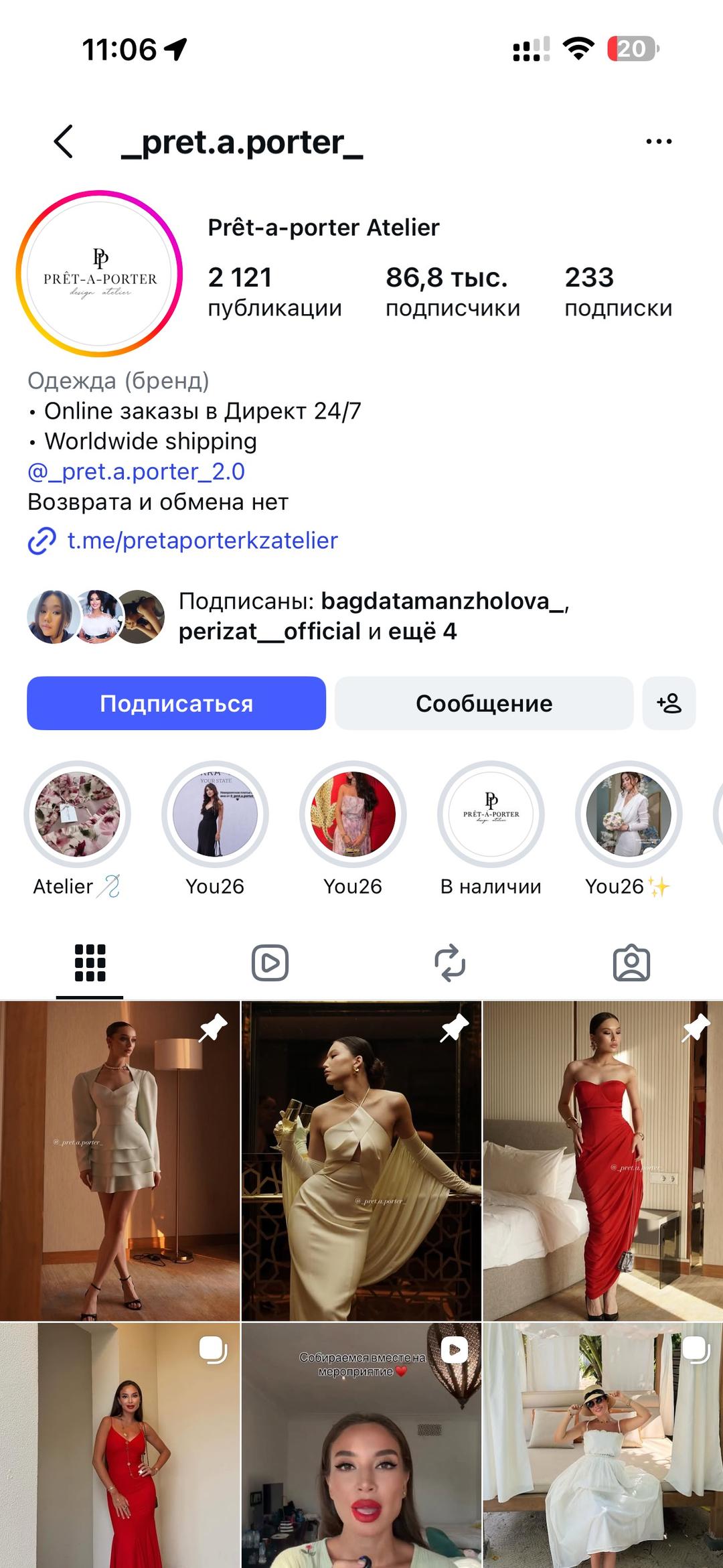Switch to the reposts tab

(450, 963)
